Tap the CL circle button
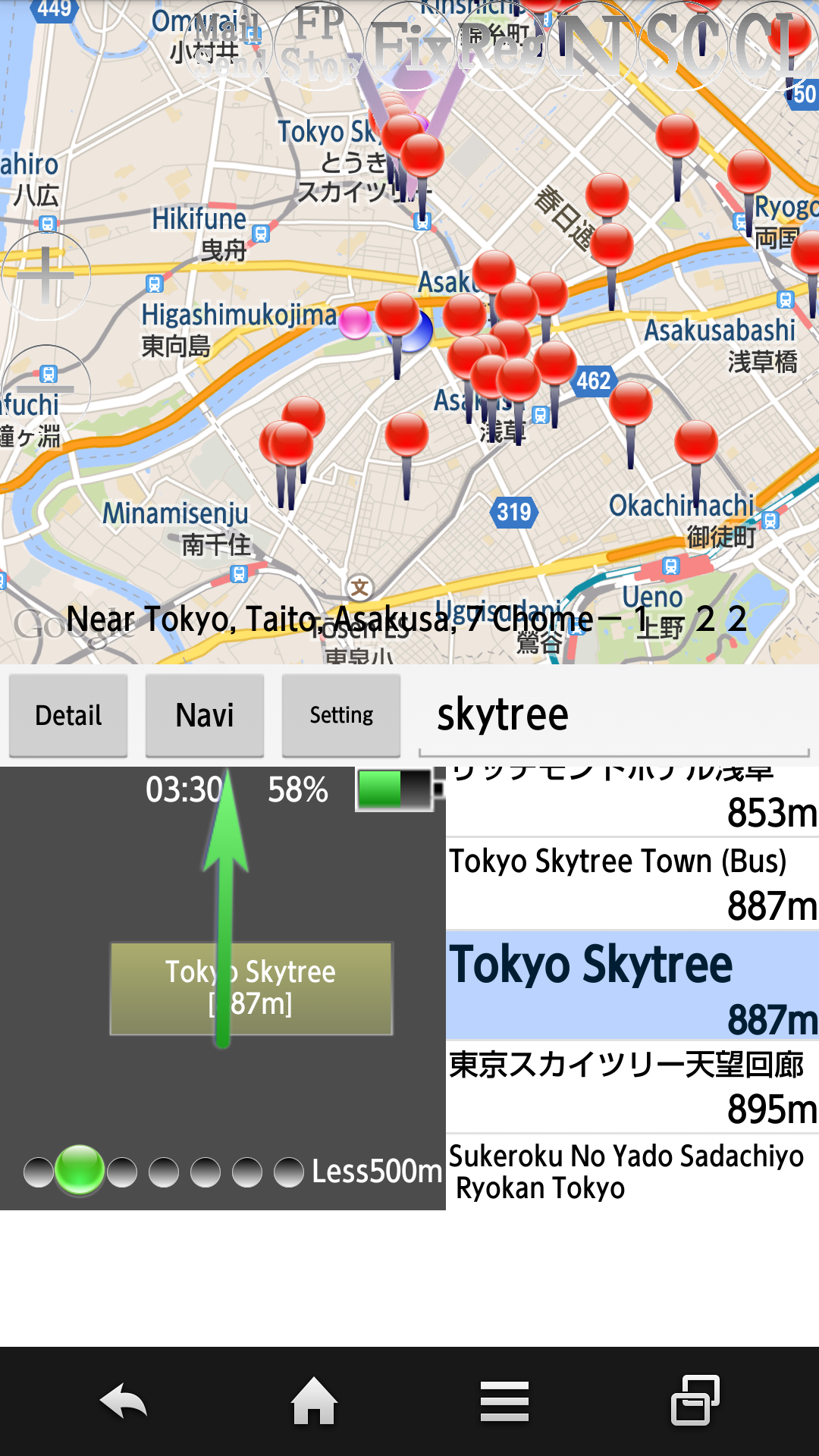Image resolution: width=819 pixels, height=1456 pixels. 773,45
